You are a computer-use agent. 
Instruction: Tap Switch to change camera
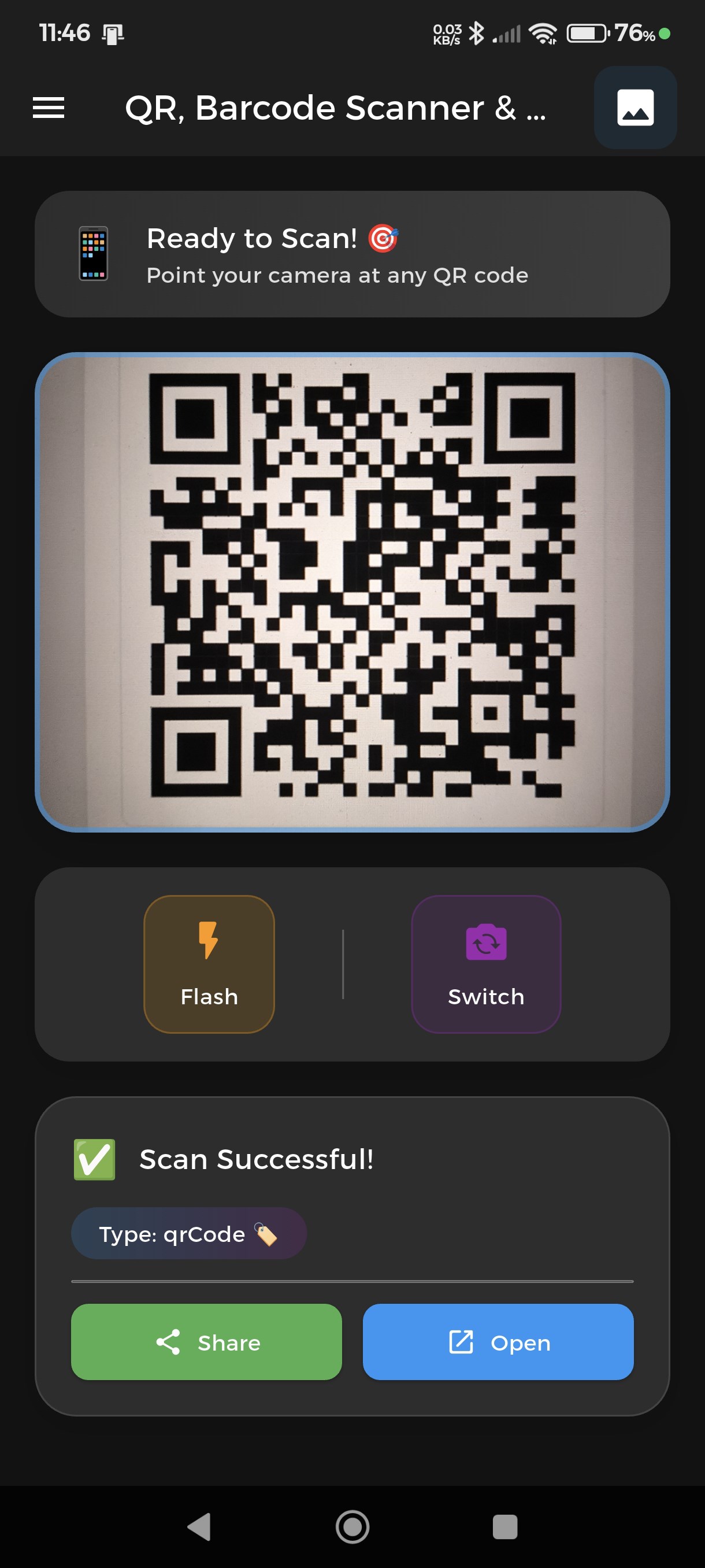coord(485,964)
